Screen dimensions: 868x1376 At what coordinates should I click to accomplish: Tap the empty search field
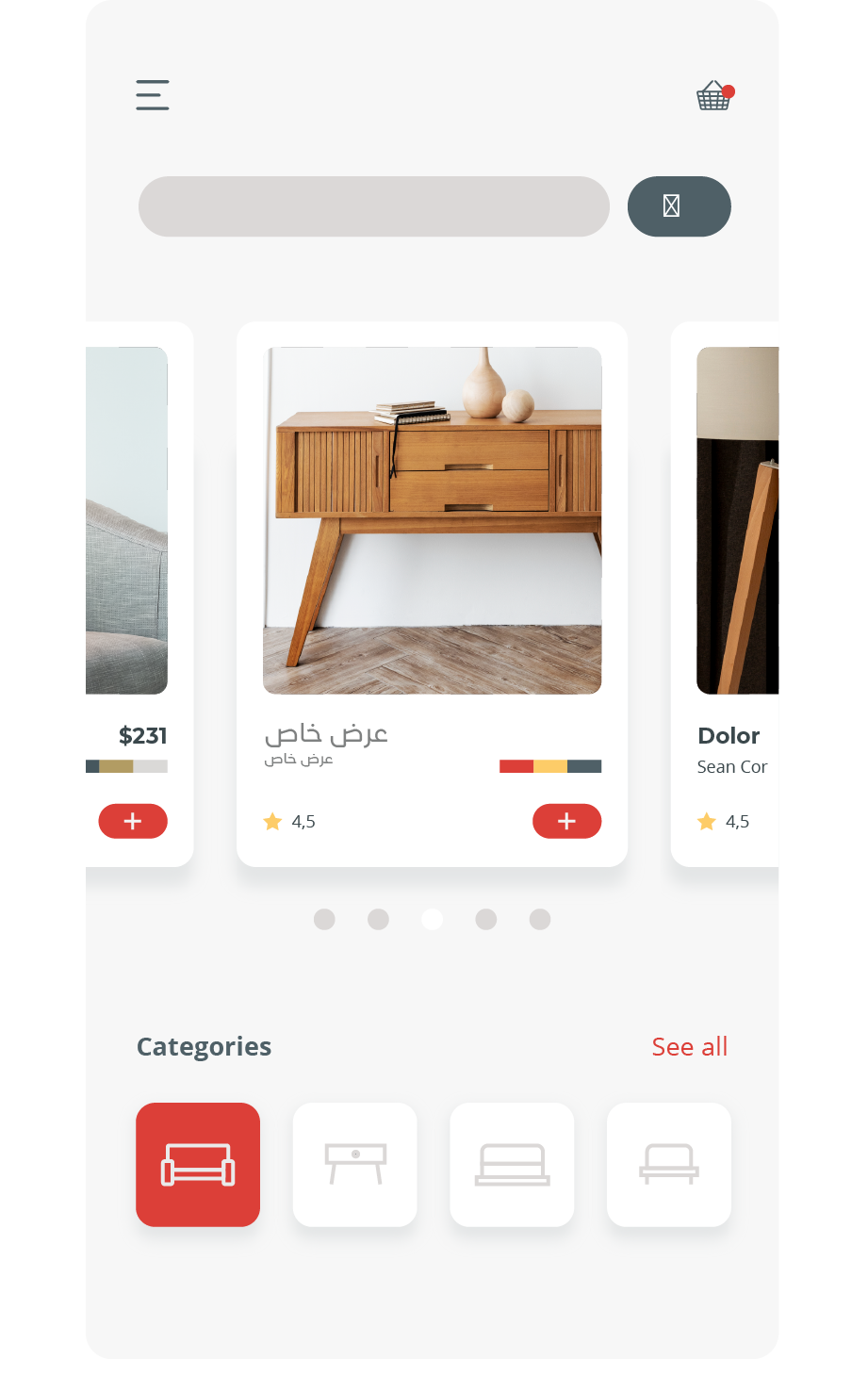click(x=373, y=206)
